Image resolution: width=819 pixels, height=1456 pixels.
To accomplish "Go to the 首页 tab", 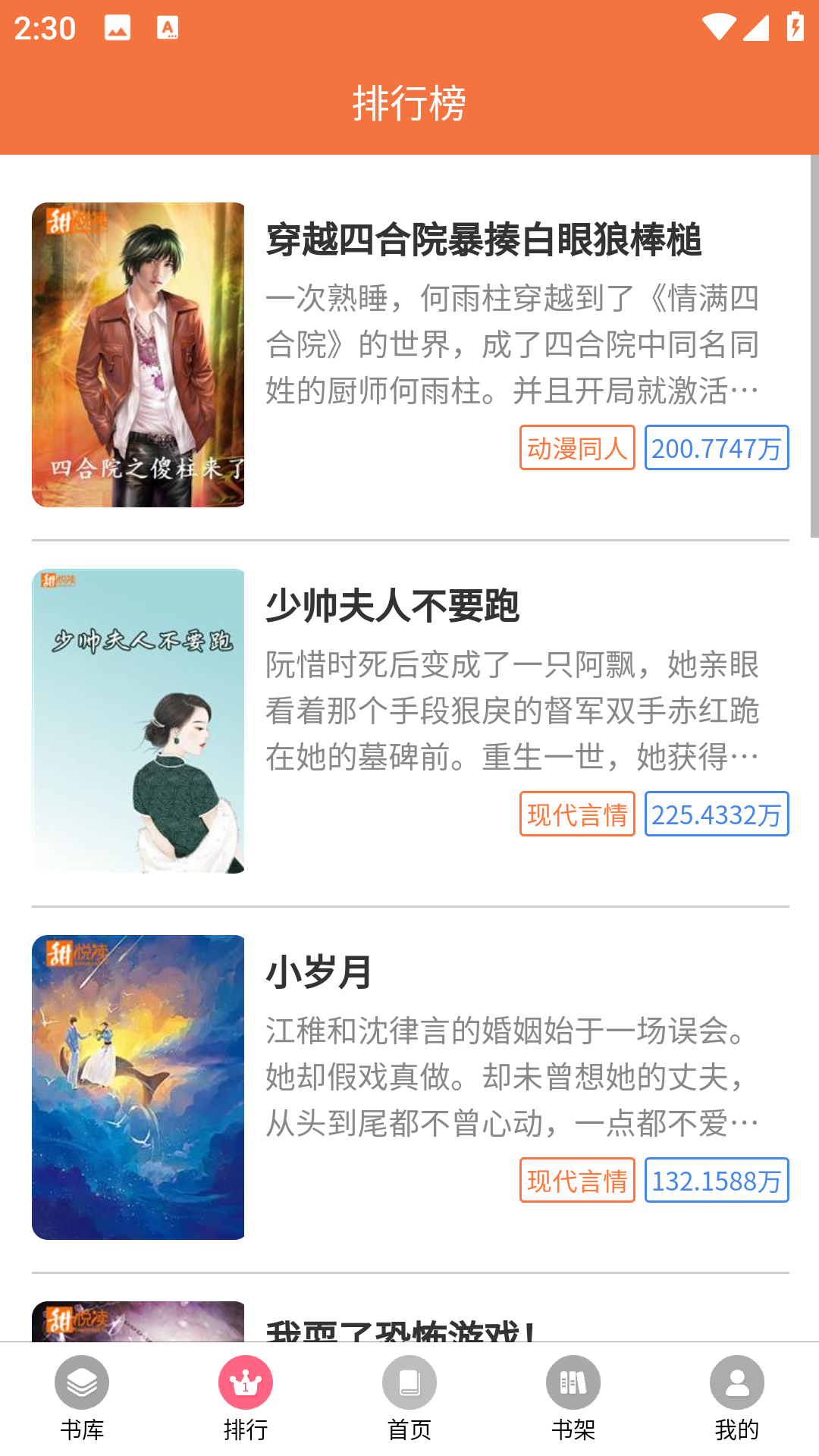I will point(409,1398).
